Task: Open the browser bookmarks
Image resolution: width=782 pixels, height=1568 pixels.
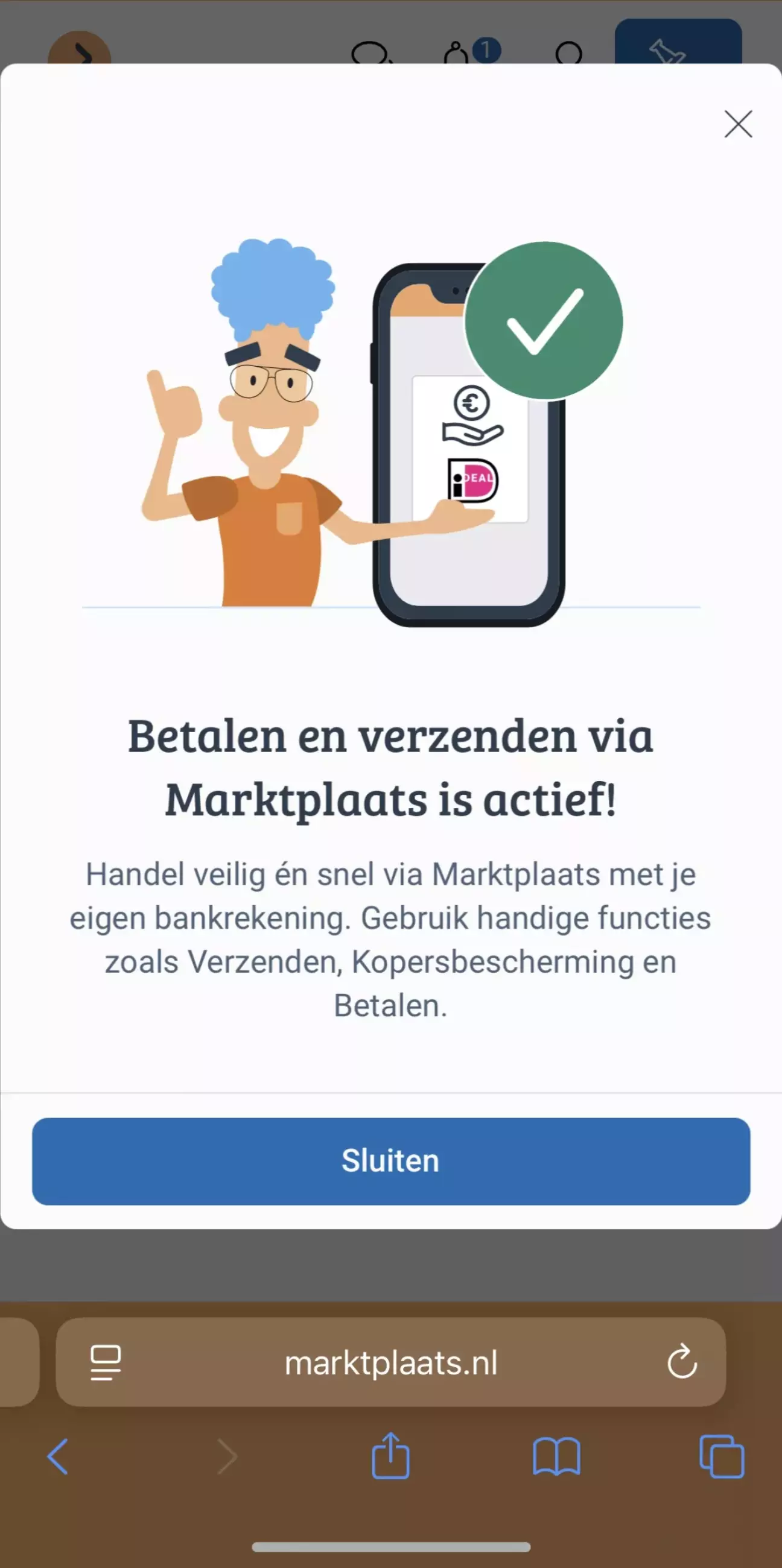Action: click(556, 1457)
